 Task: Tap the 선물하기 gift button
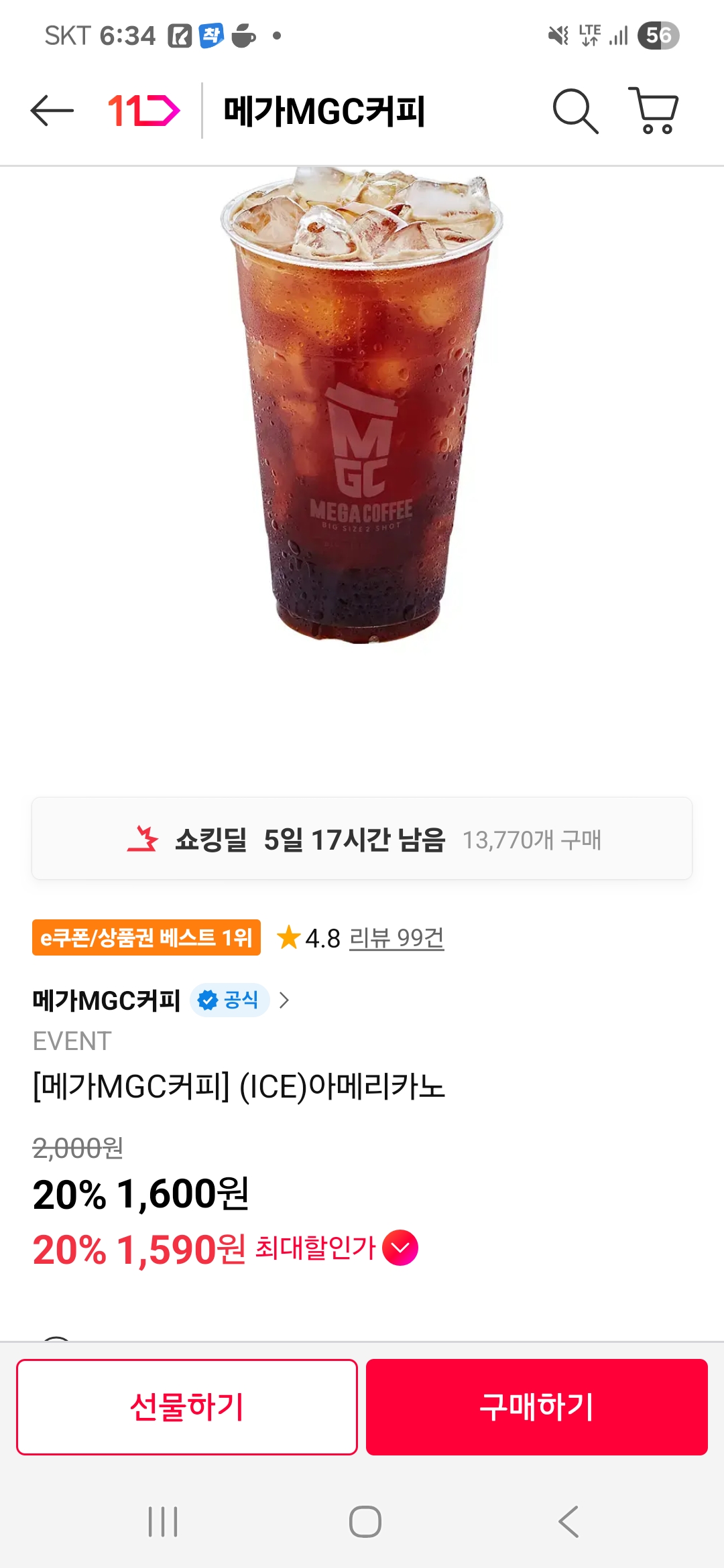point(187,1407)
